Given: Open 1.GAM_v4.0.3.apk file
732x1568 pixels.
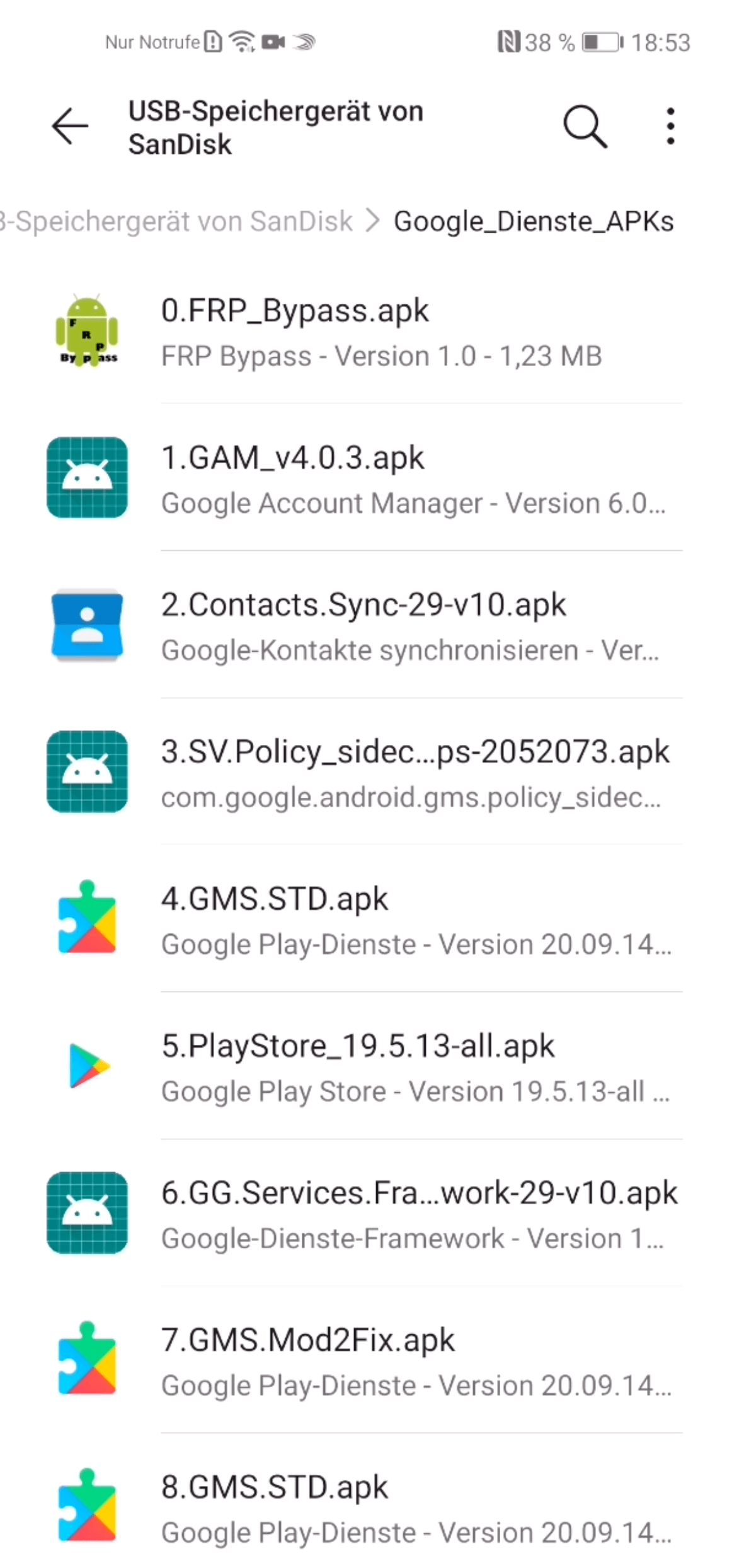Looking at the screenshot, I should tap(366, 478).
